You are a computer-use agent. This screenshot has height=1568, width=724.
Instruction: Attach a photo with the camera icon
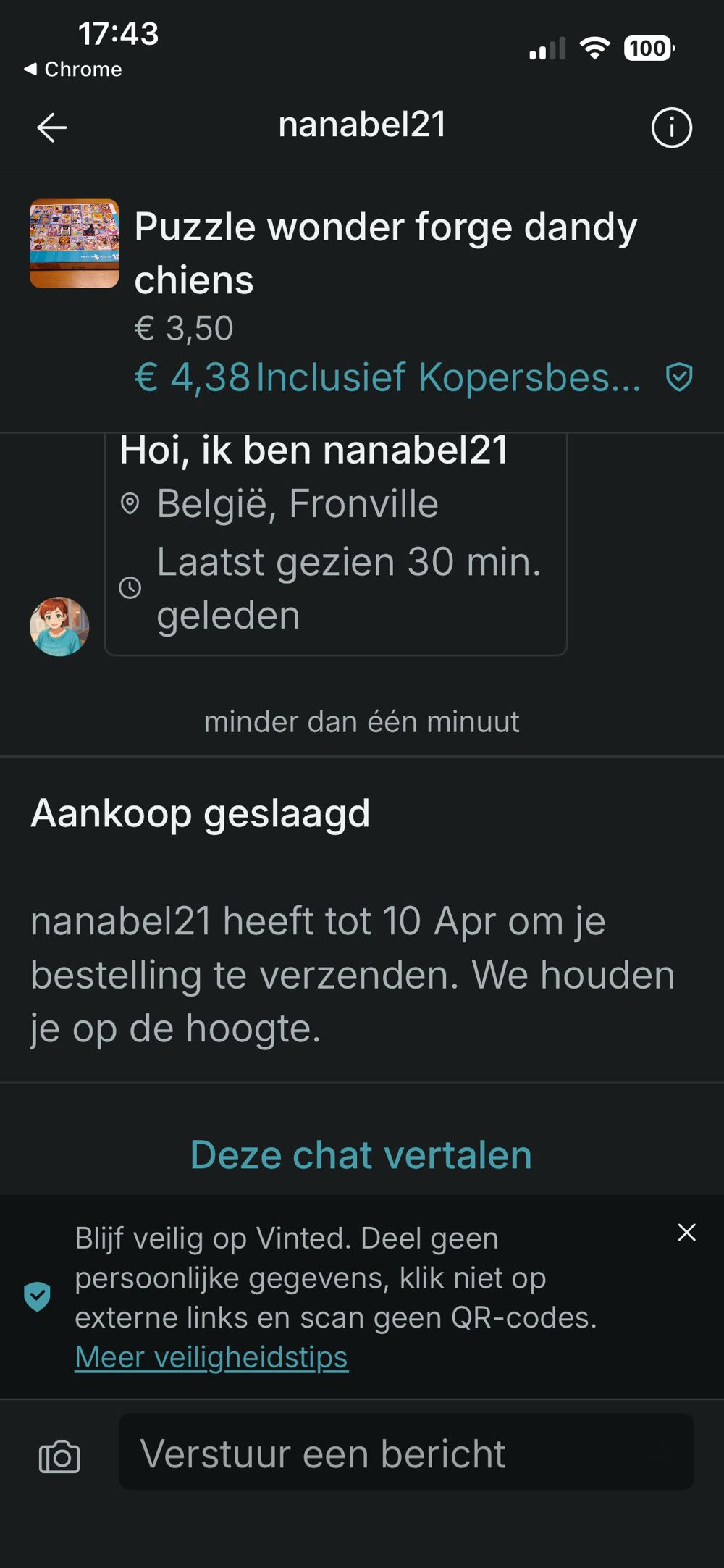click(x=59, y=1456)
